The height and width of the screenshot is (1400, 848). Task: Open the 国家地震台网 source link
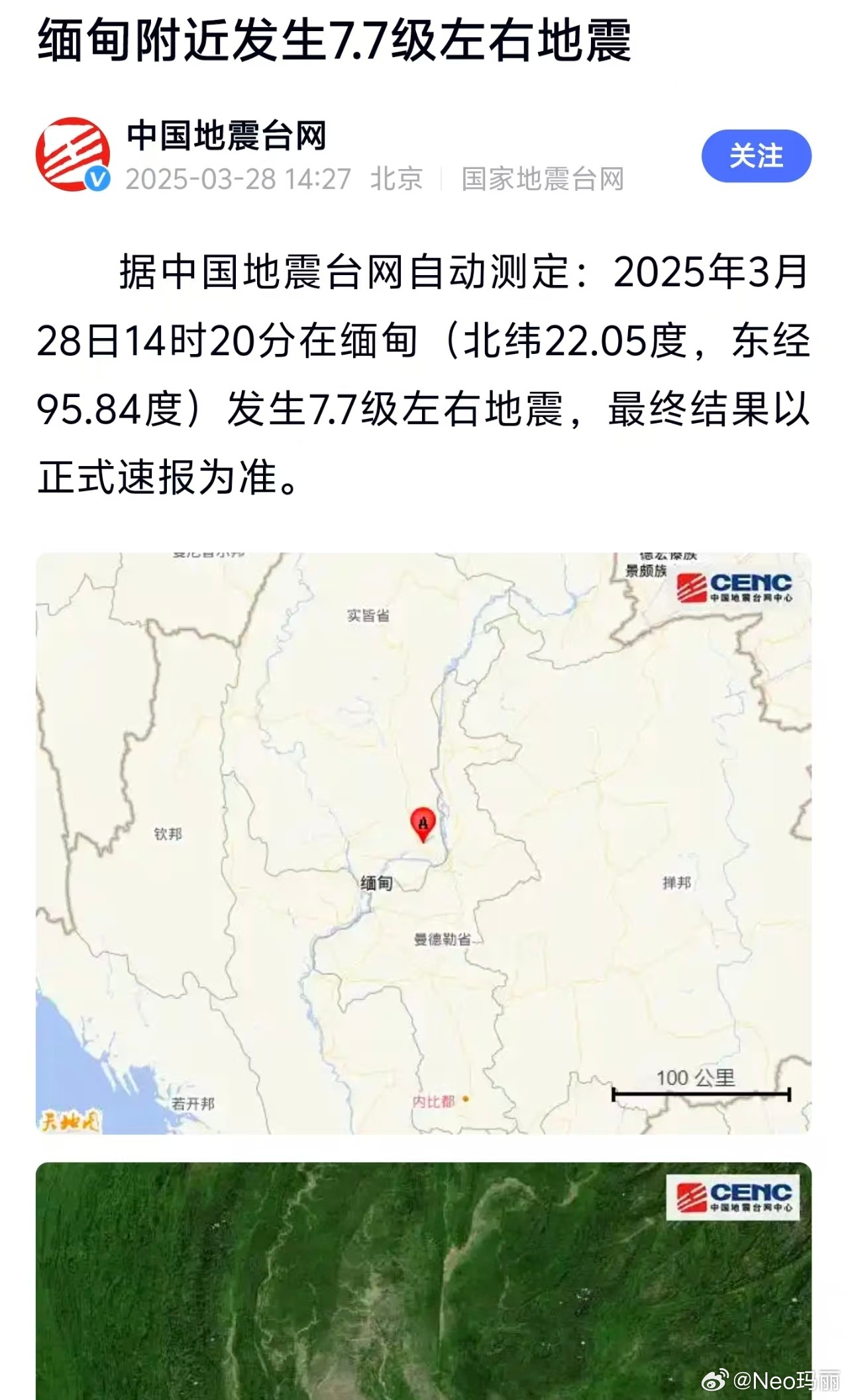542,178
